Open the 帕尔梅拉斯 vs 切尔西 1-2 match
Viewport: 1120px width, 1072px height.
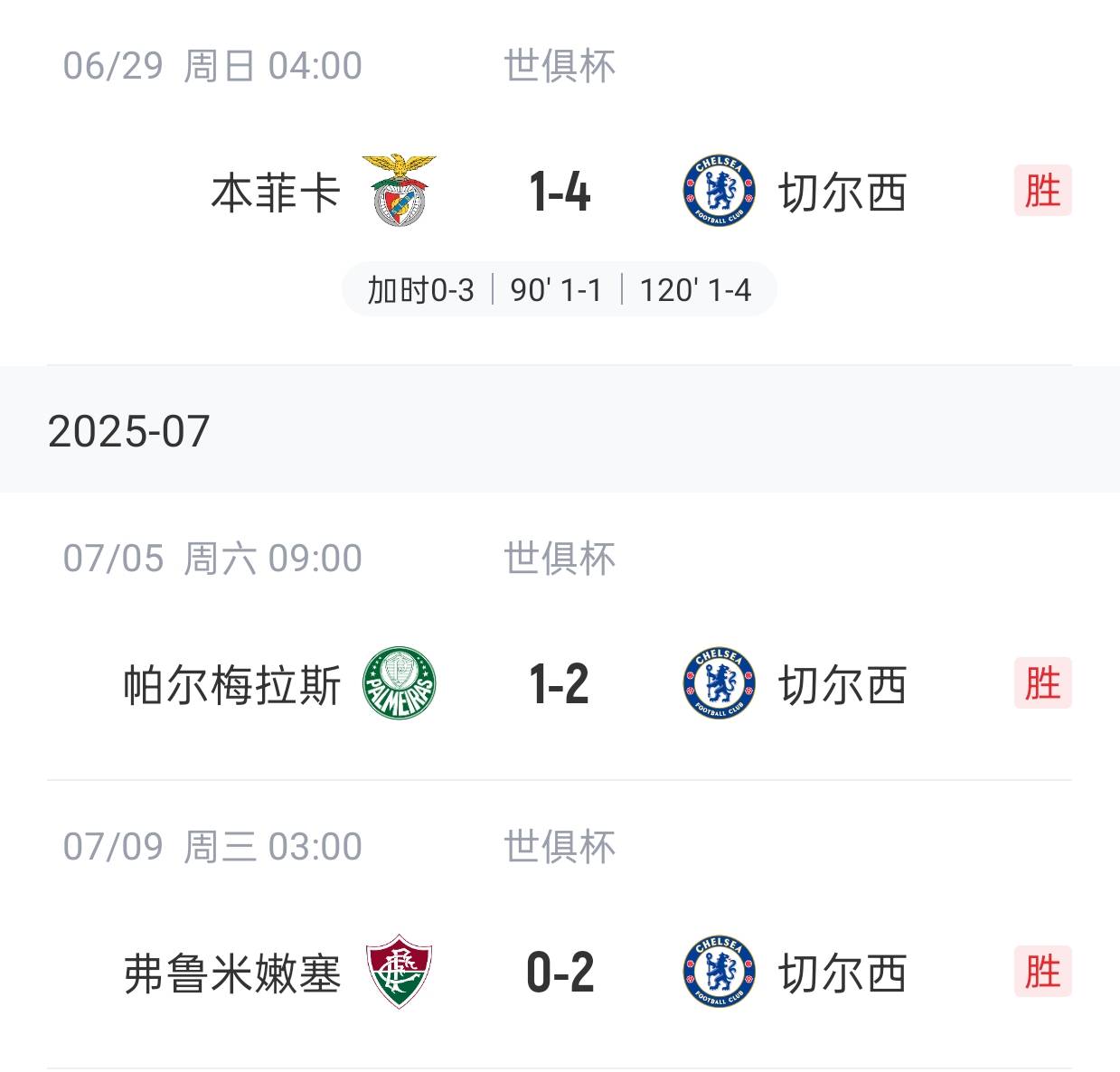pos(559,684)
